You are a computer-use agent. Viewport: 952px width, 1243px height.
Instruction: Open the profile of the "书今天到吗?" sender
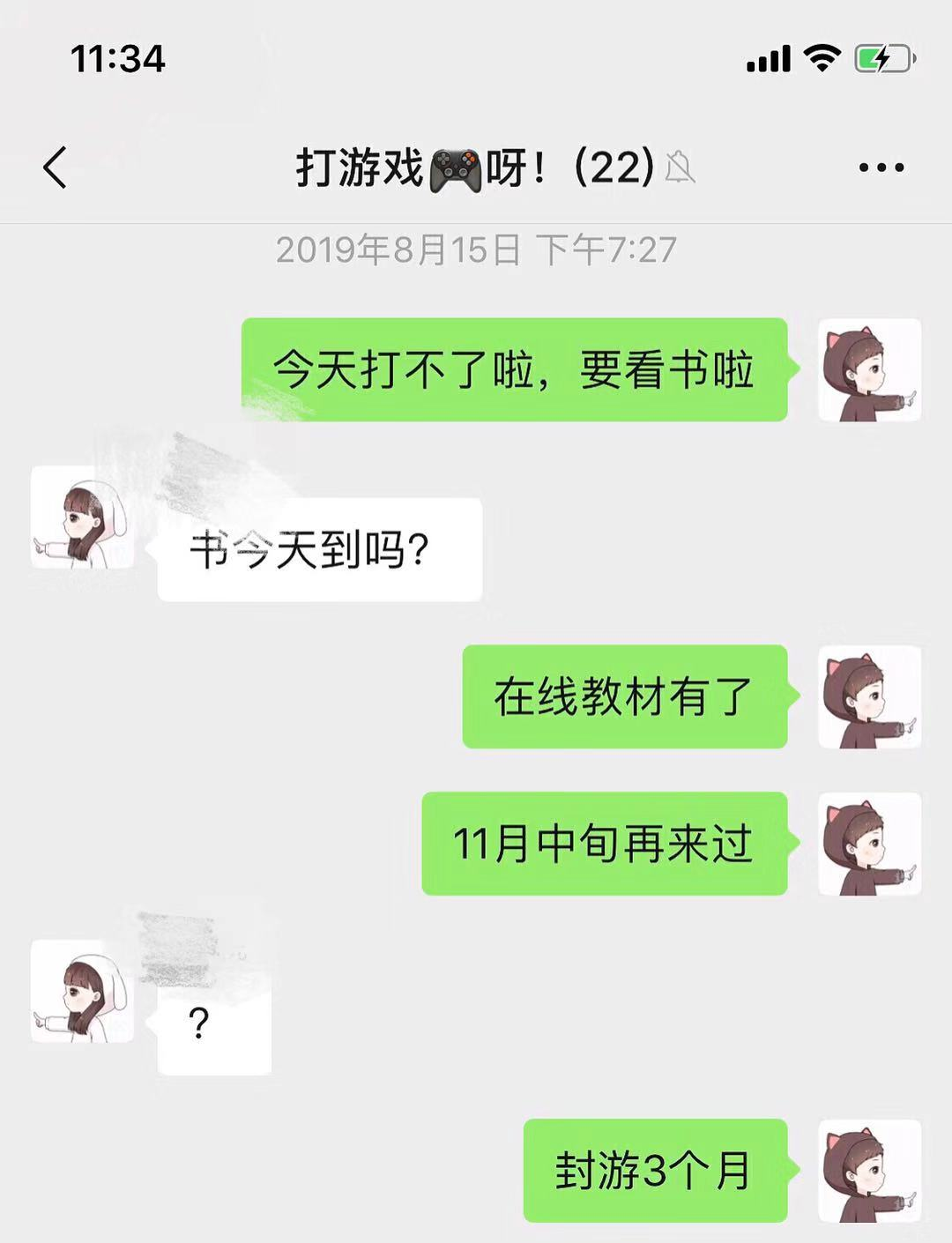[x=83, y=518]
